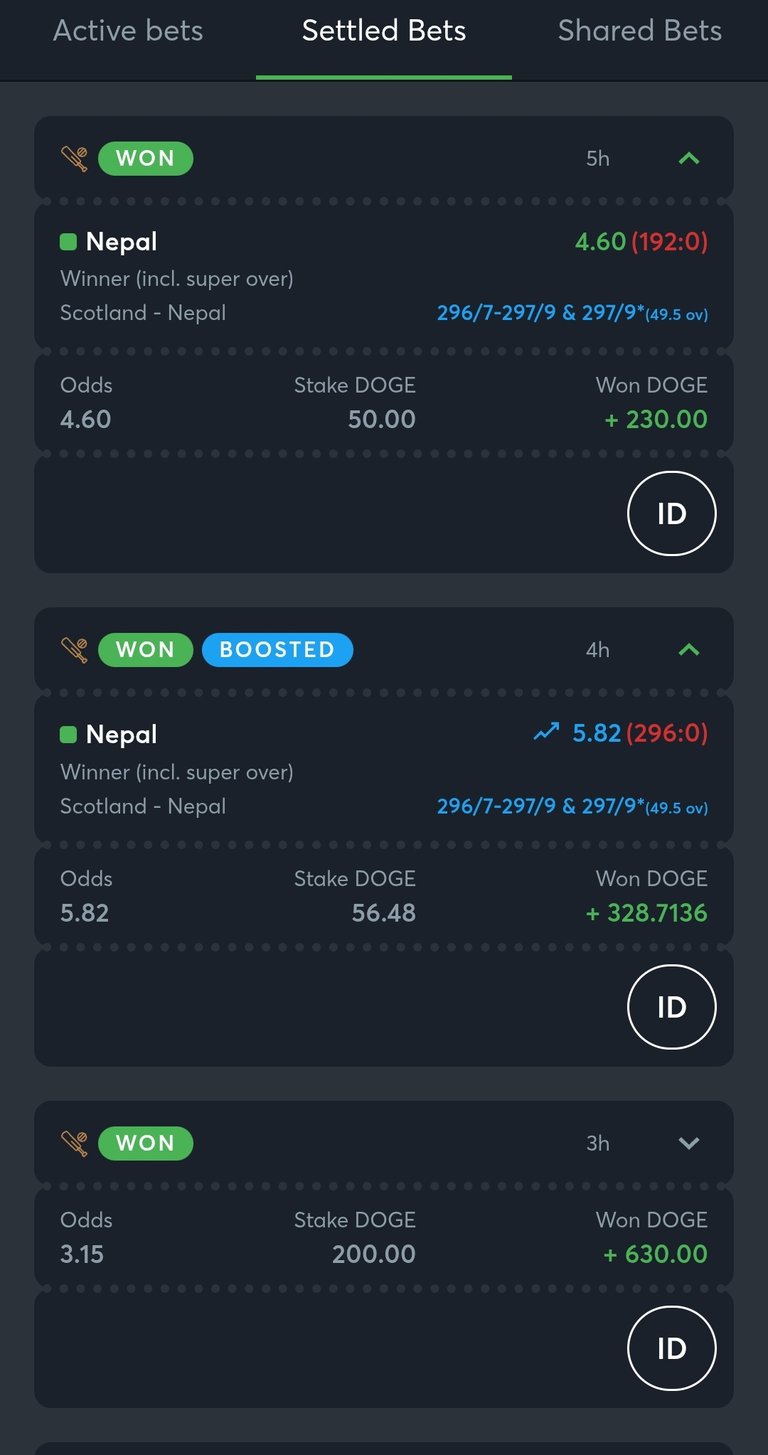Collapse the 5h Nepal bet at odds 4.60
This screenshot has width=768, height=1455.
pos(689,158)
